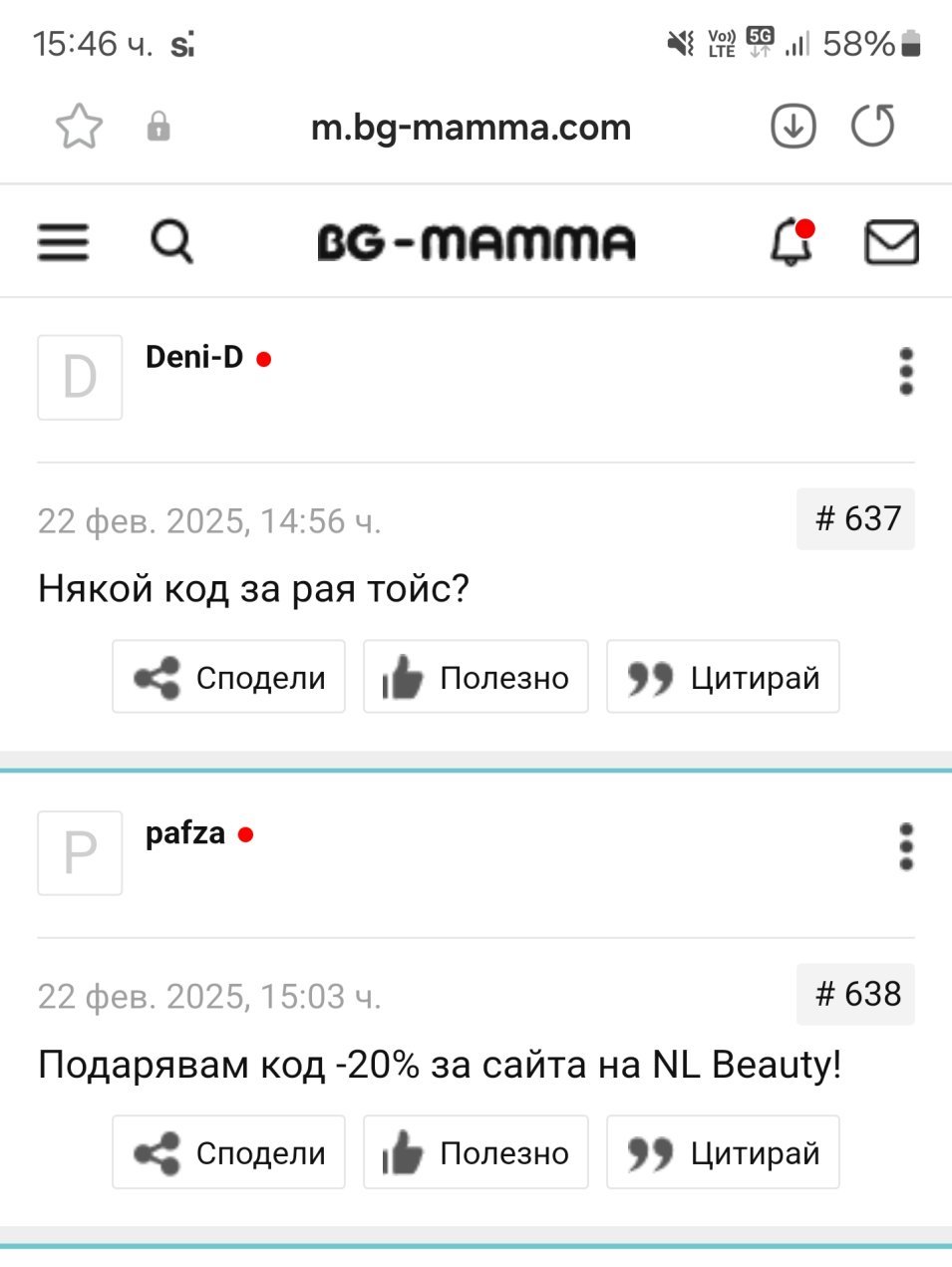Screen dimensions: 952x1267
Task: Tap the m.bg-mamma.com address bar
Action: point(471,128)
